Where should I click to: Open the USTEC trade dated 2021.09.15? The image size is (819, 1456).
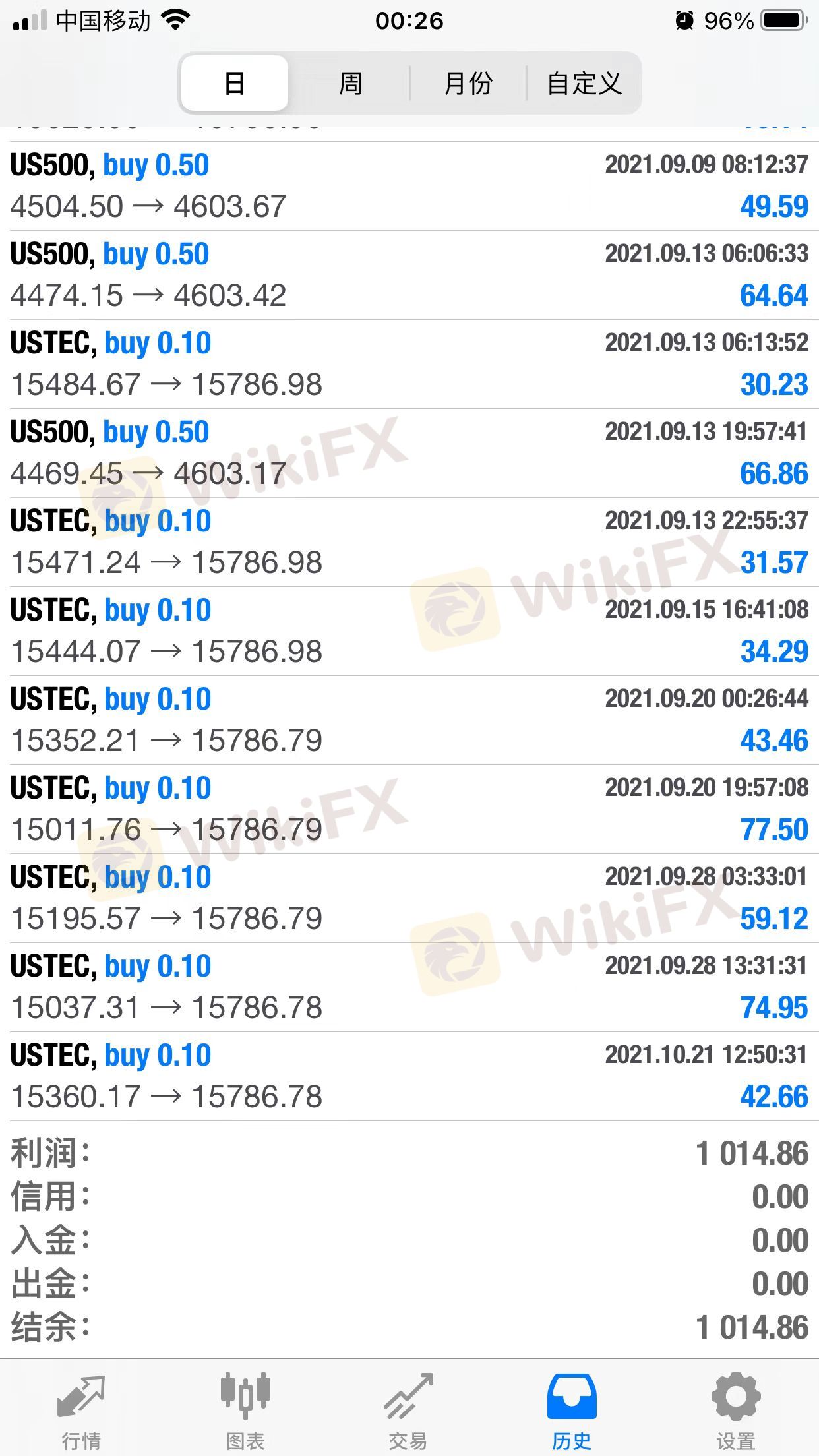pyautogui.click(x=409, y=631)
